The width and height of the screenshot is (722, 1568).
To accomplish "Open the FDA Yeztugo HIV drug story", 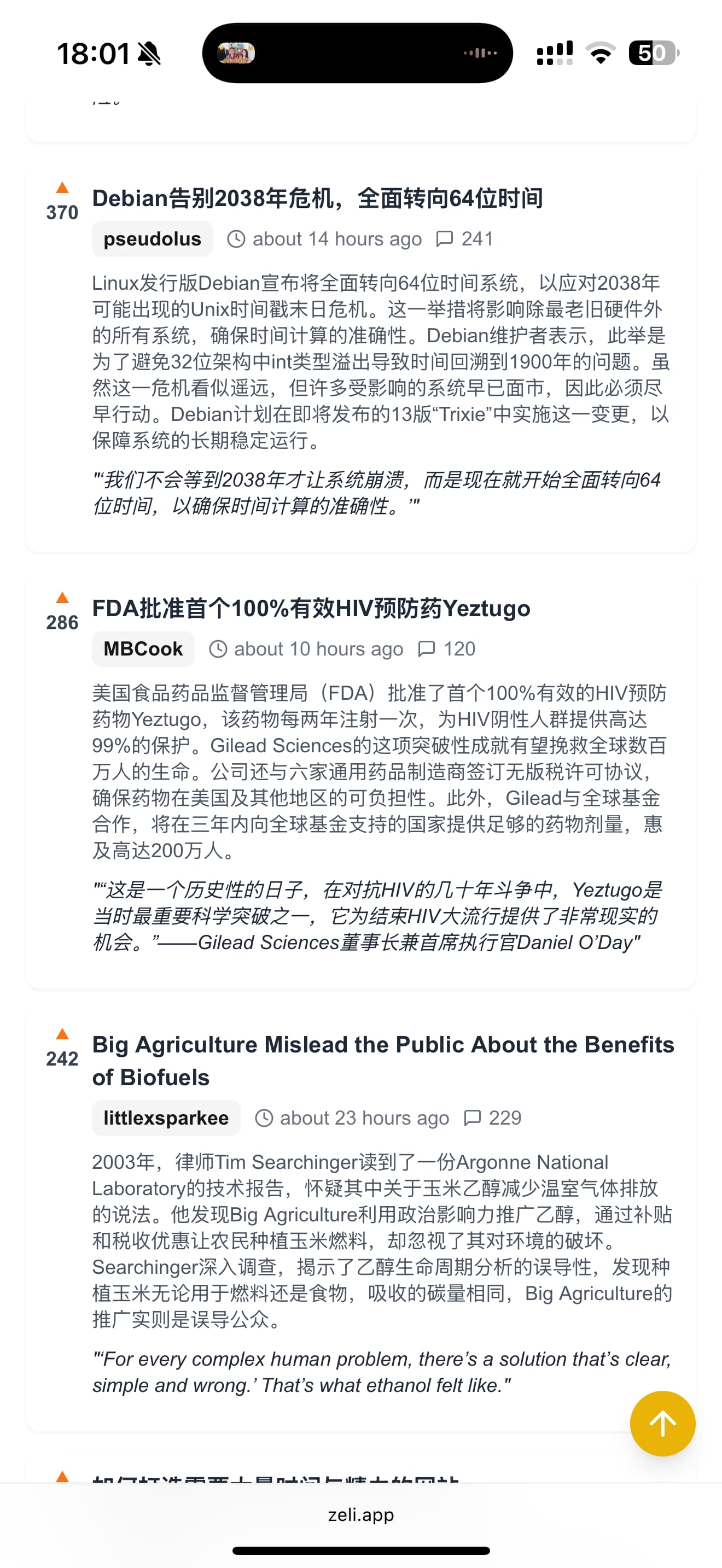I will click(x=311, y=609).
